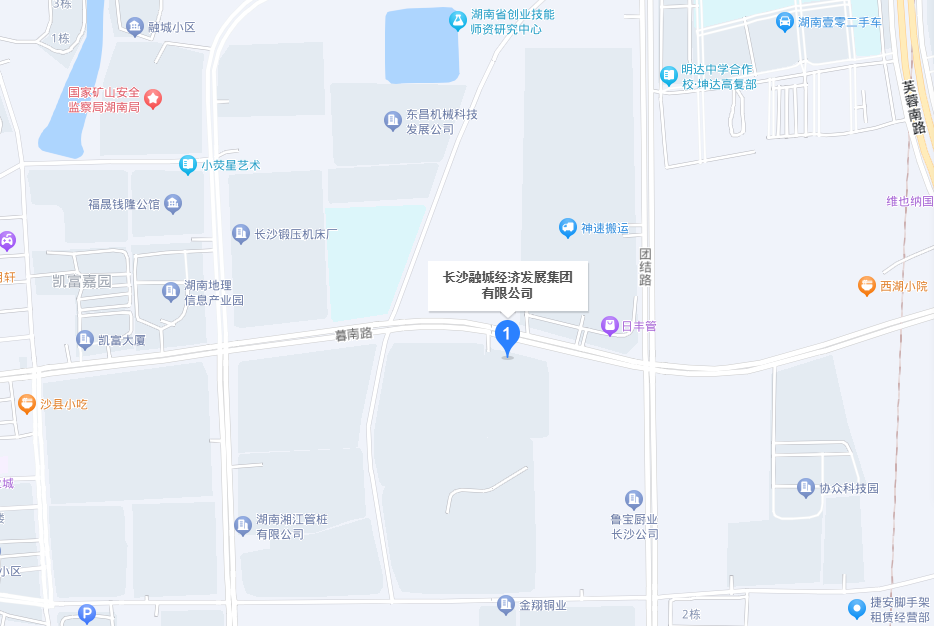
Task: Open 国家矿山安全监察局湖南局 marker
Action: pos(153,98)
